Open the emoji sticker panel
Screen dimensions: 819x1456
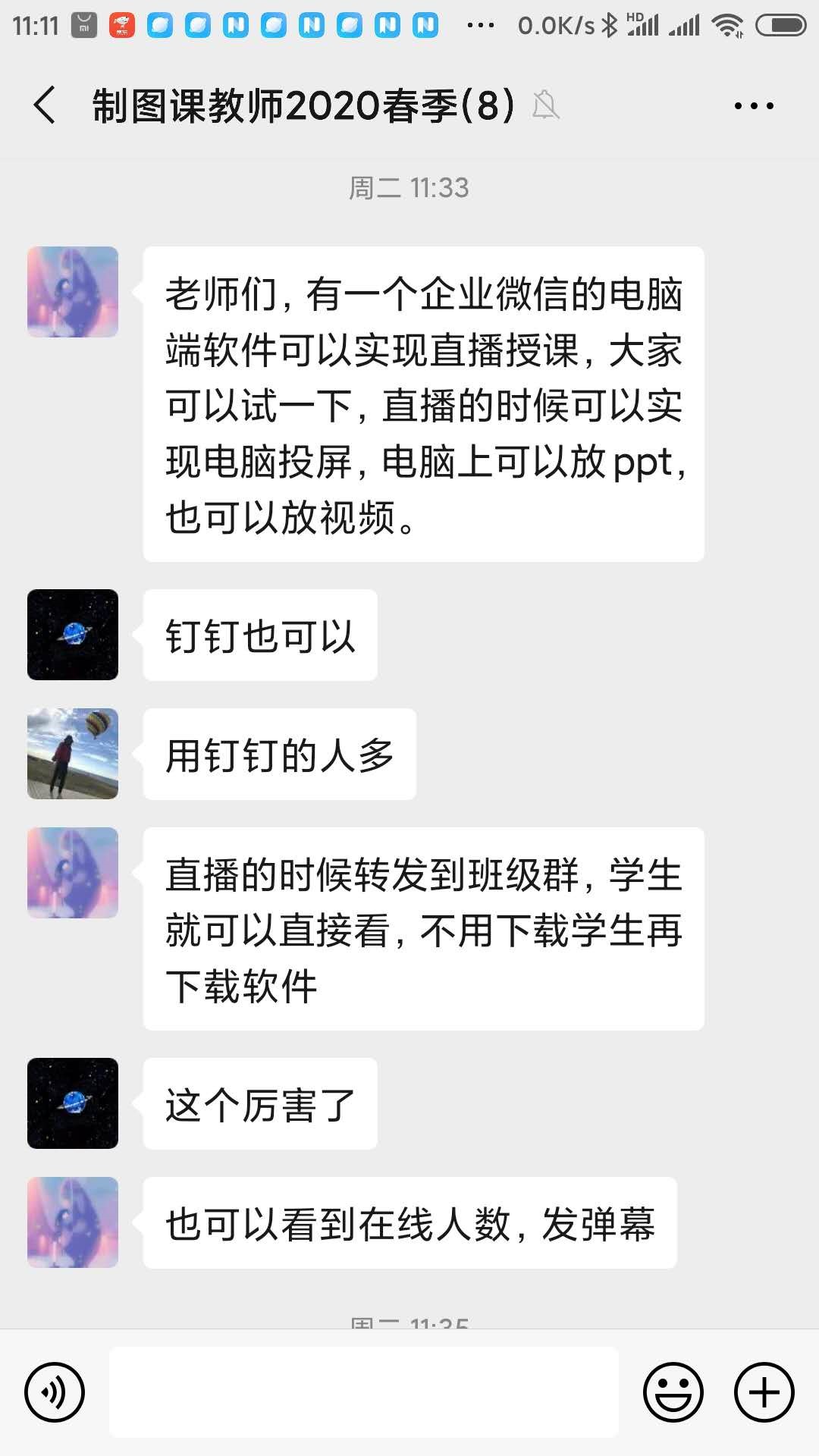tap(673, 1392)
